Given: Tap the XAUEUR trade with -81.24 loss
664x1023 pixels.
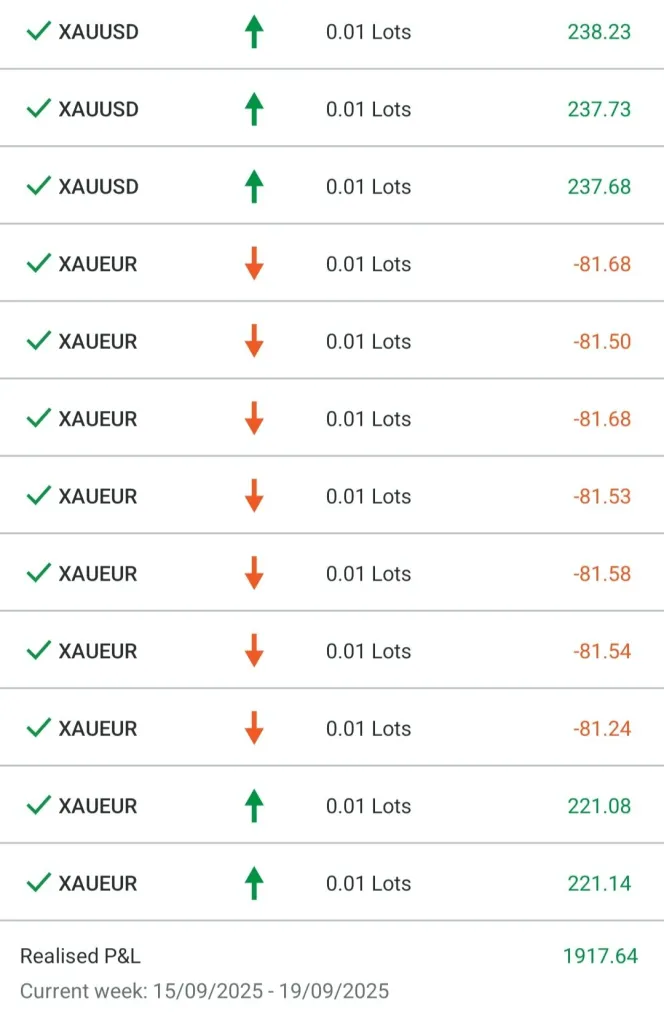Looking at the screenshot, I should coord(330,729).
